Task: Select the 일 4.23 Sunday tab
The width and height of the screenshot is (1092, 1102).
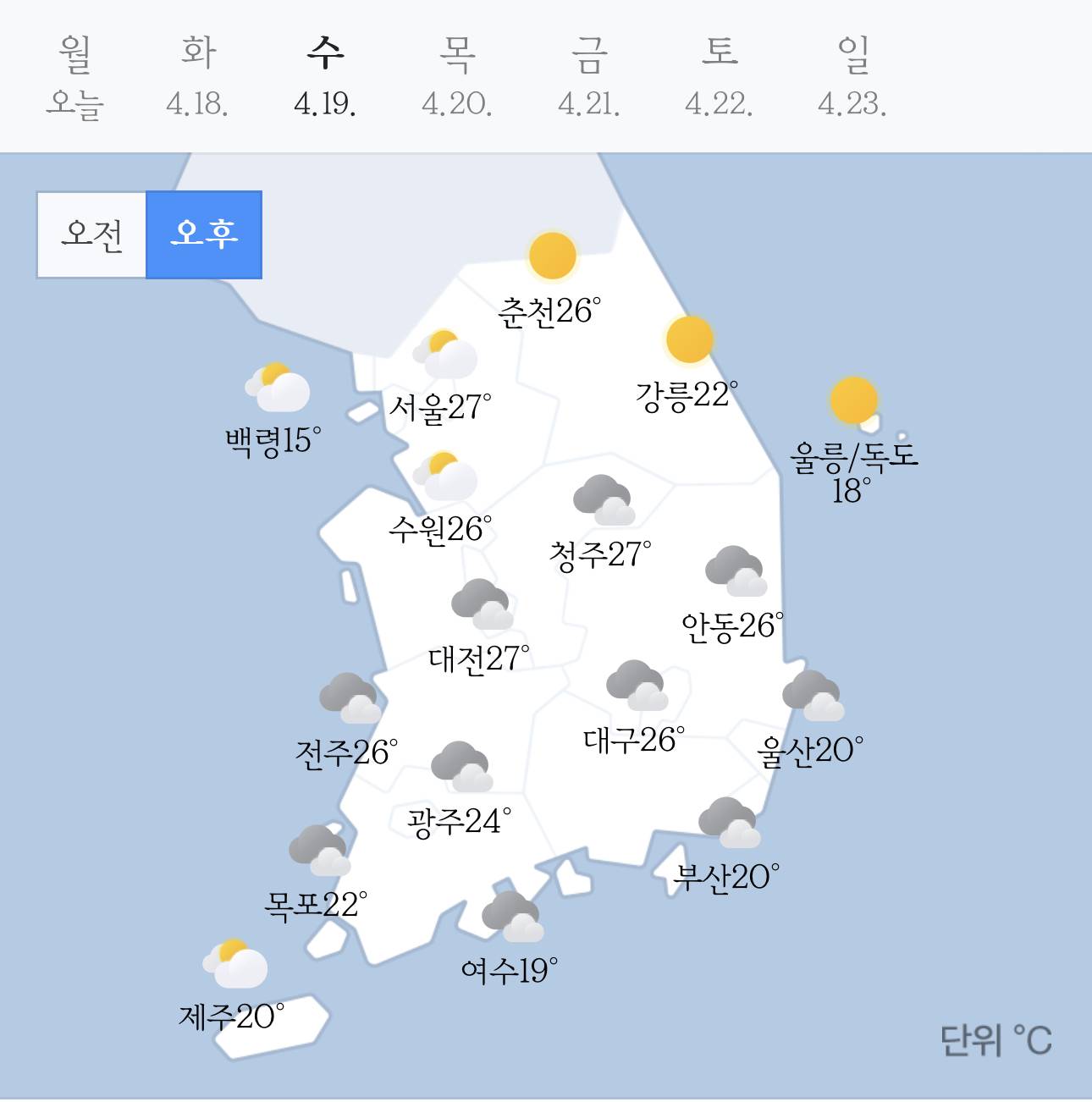Action: click(849, 76)
